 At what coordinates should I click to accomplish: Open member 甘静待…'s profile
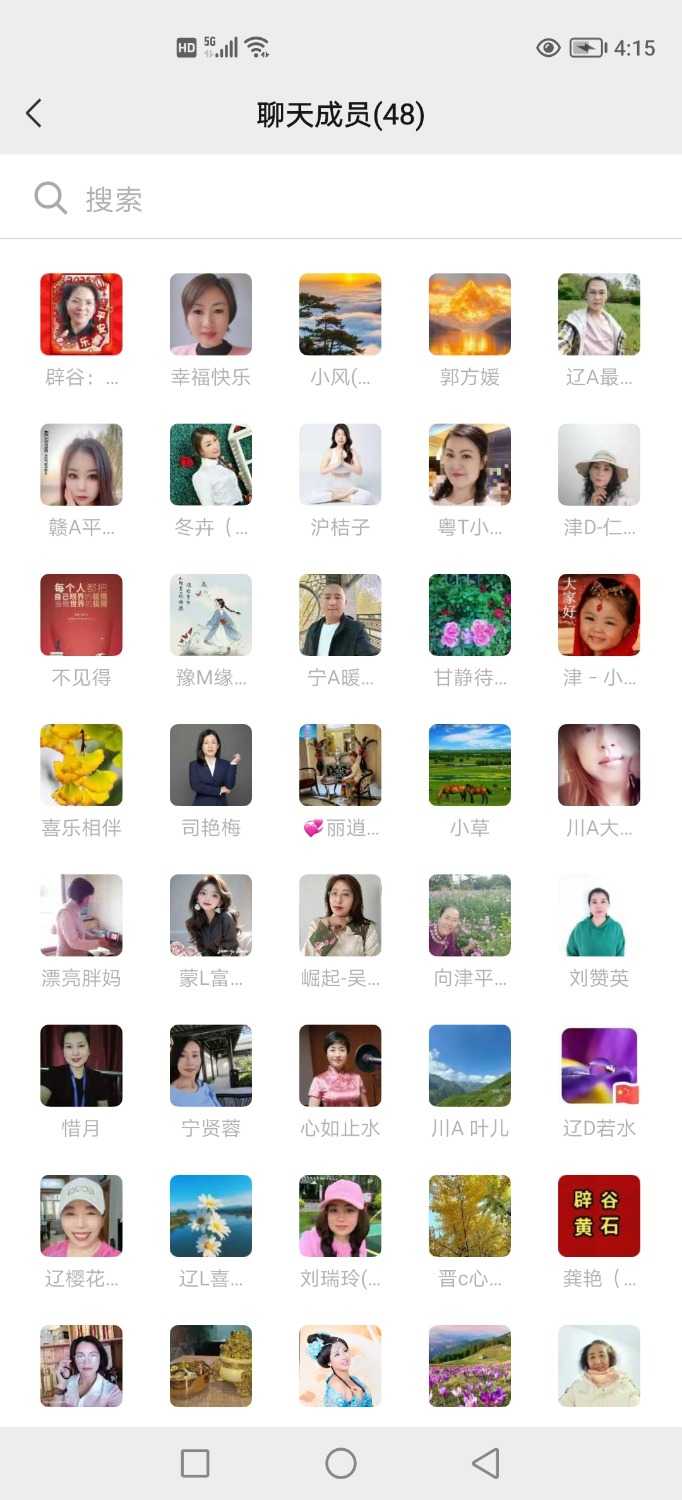point(469,614)
